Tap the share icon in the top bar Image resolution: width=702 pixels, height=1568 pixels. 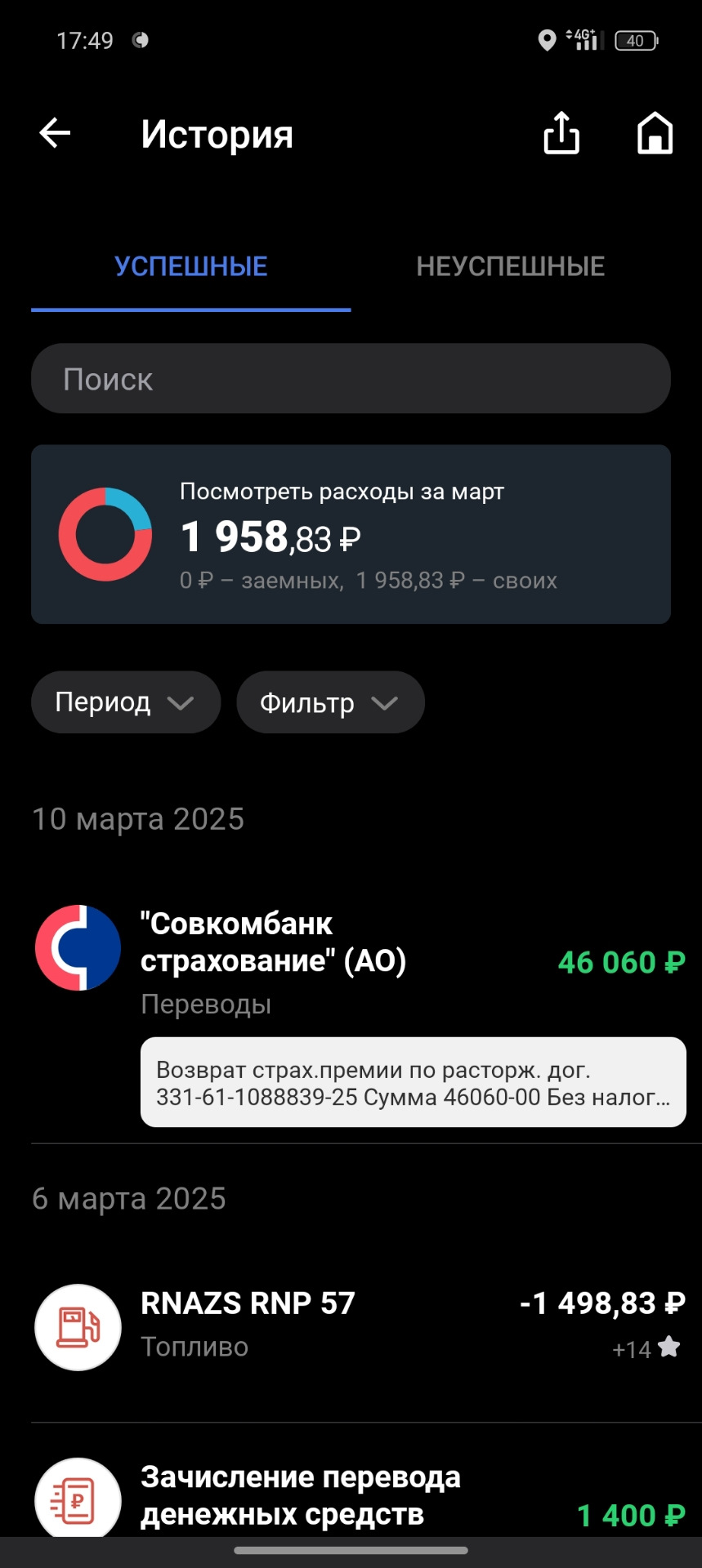561,133
